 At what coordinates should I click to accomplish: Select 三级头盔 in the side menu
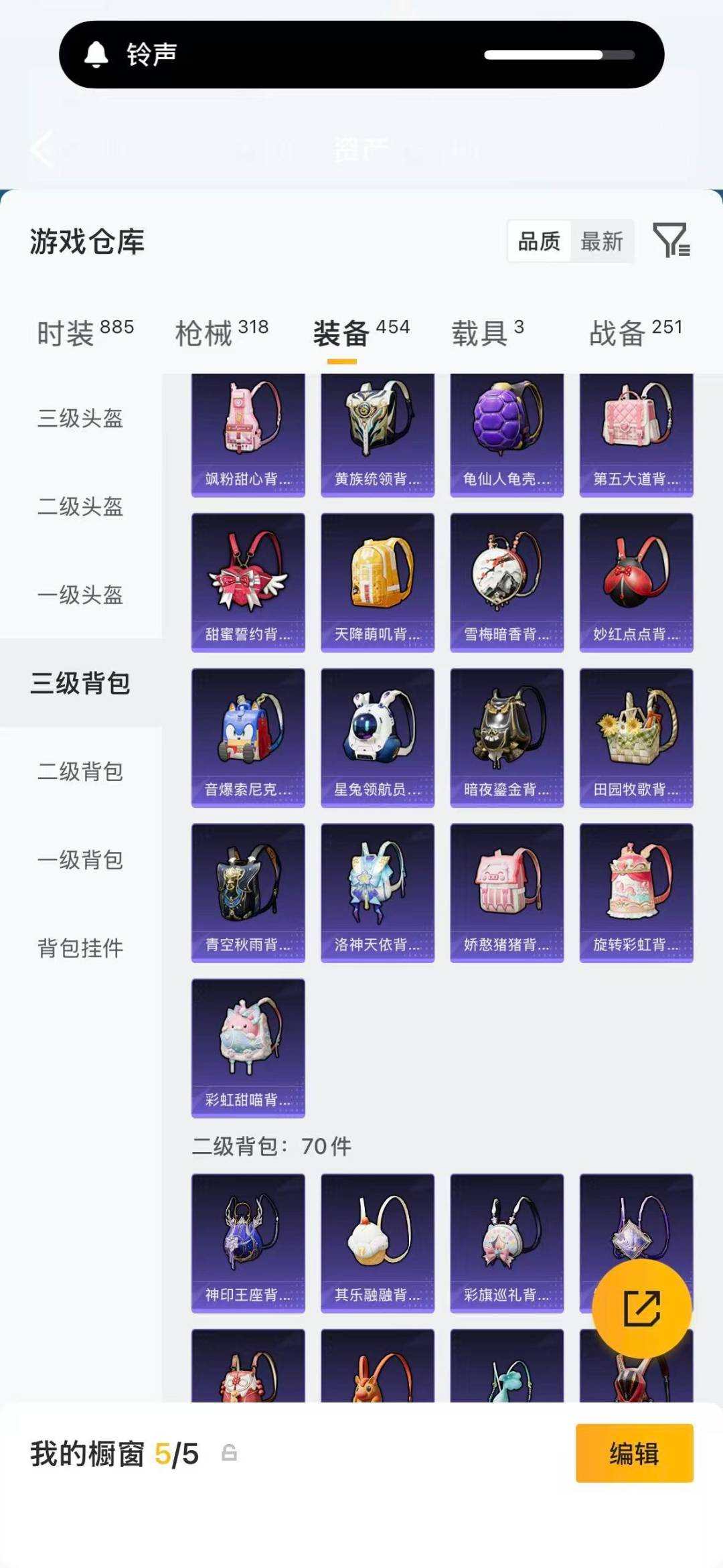click(x=80, y=419)
